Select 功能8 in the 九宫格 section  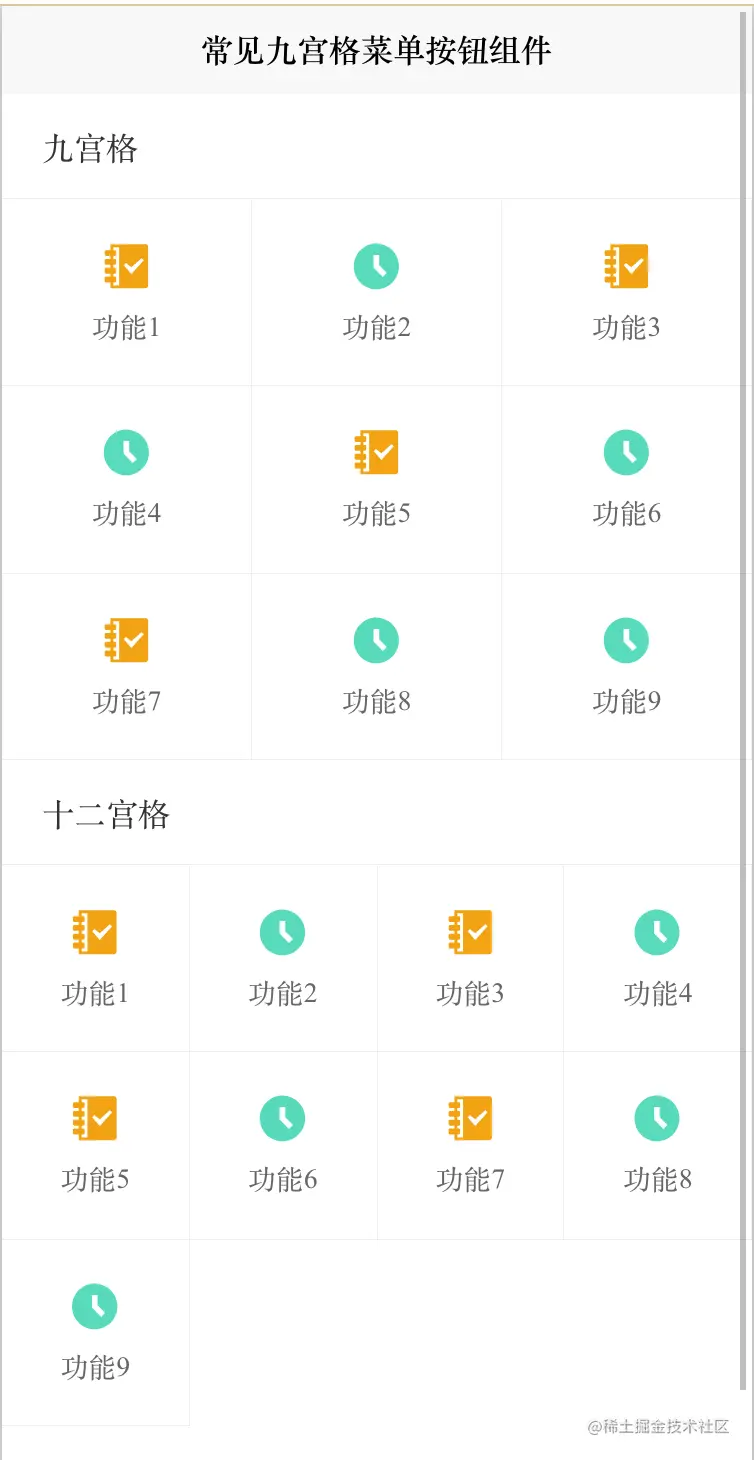point(376,666)
